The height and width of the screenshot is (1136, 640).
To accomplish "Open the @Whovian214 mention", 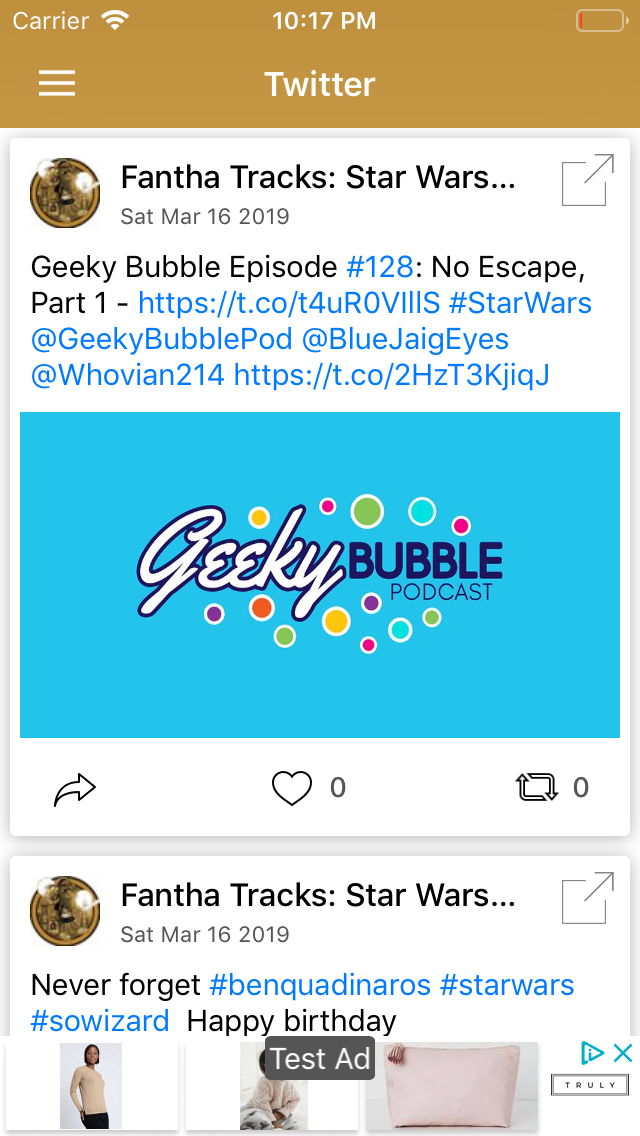I will pyautogui.click(x=128, y=375).
